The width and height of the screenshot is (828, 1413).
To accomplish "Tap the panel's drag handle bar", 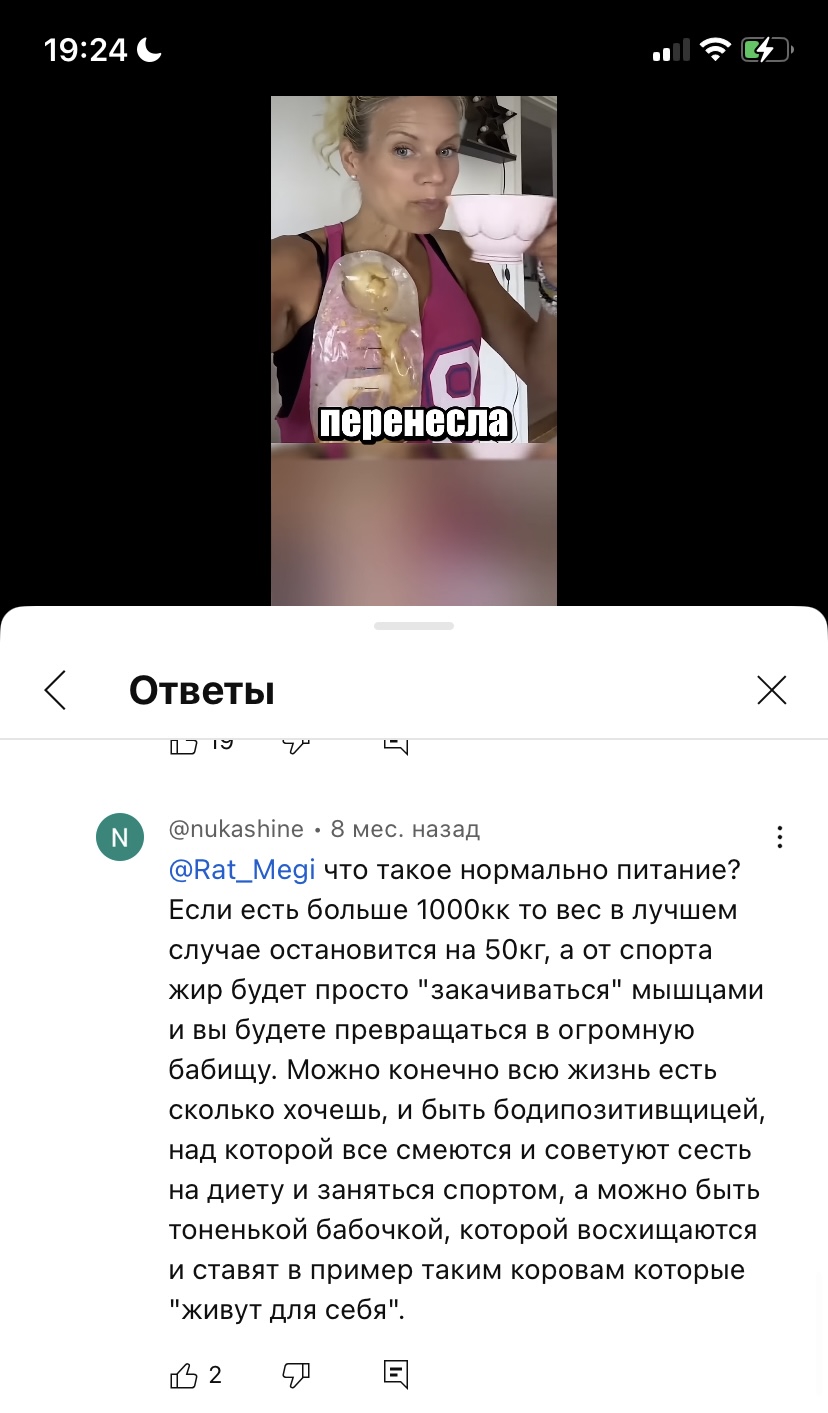I will pos(414,626).
